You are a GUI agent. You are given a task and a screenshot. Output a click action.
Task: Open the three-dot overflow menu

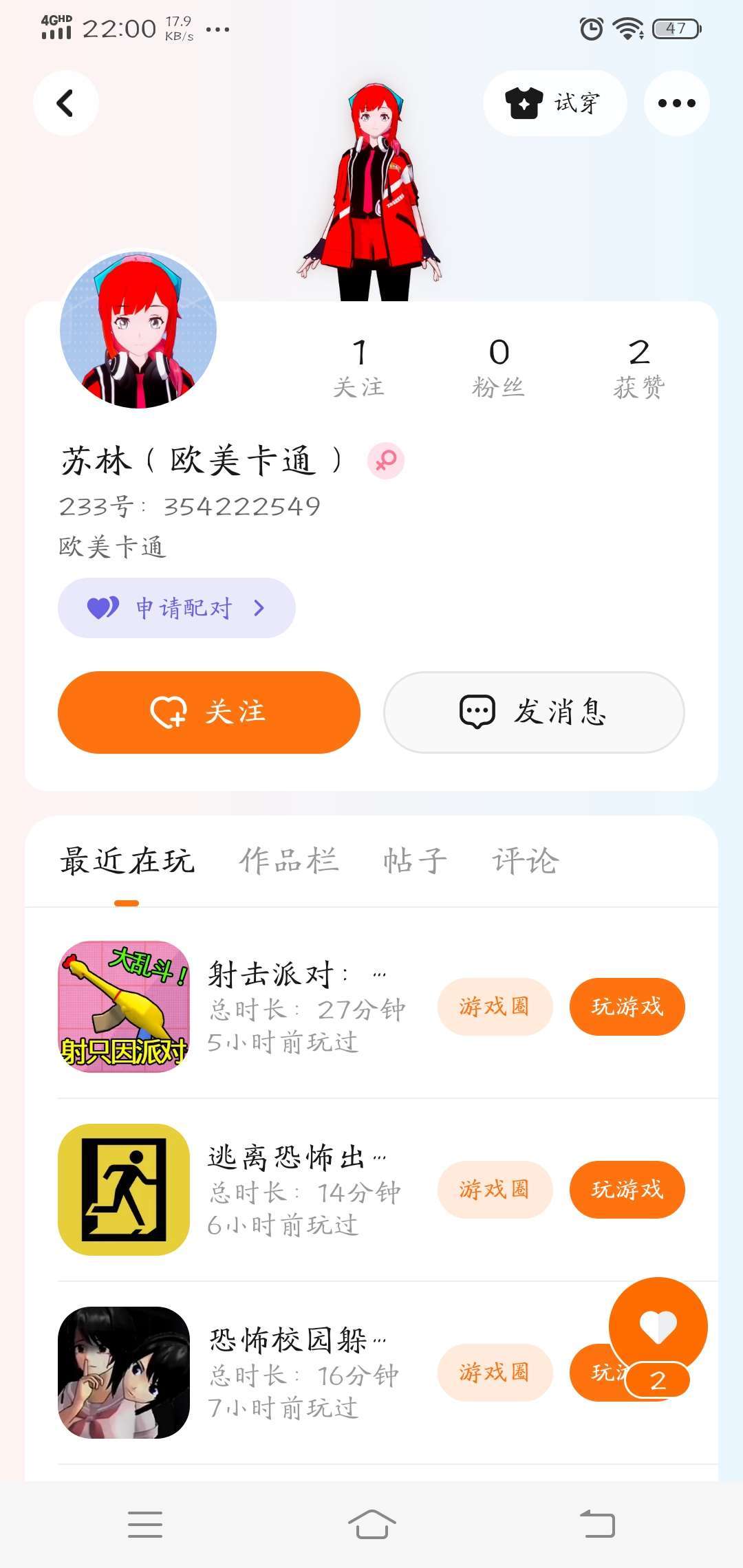pos(676,103)
